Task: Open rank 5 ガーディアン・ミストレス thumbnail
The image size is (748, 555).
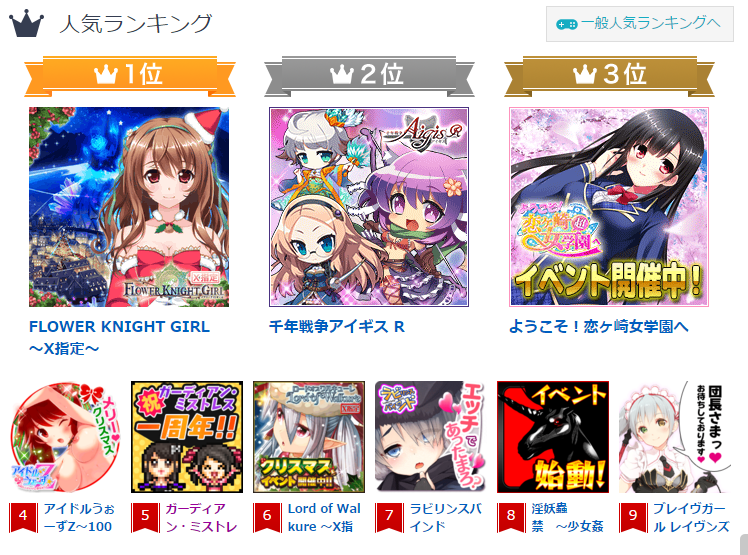Action: point(187,437)
